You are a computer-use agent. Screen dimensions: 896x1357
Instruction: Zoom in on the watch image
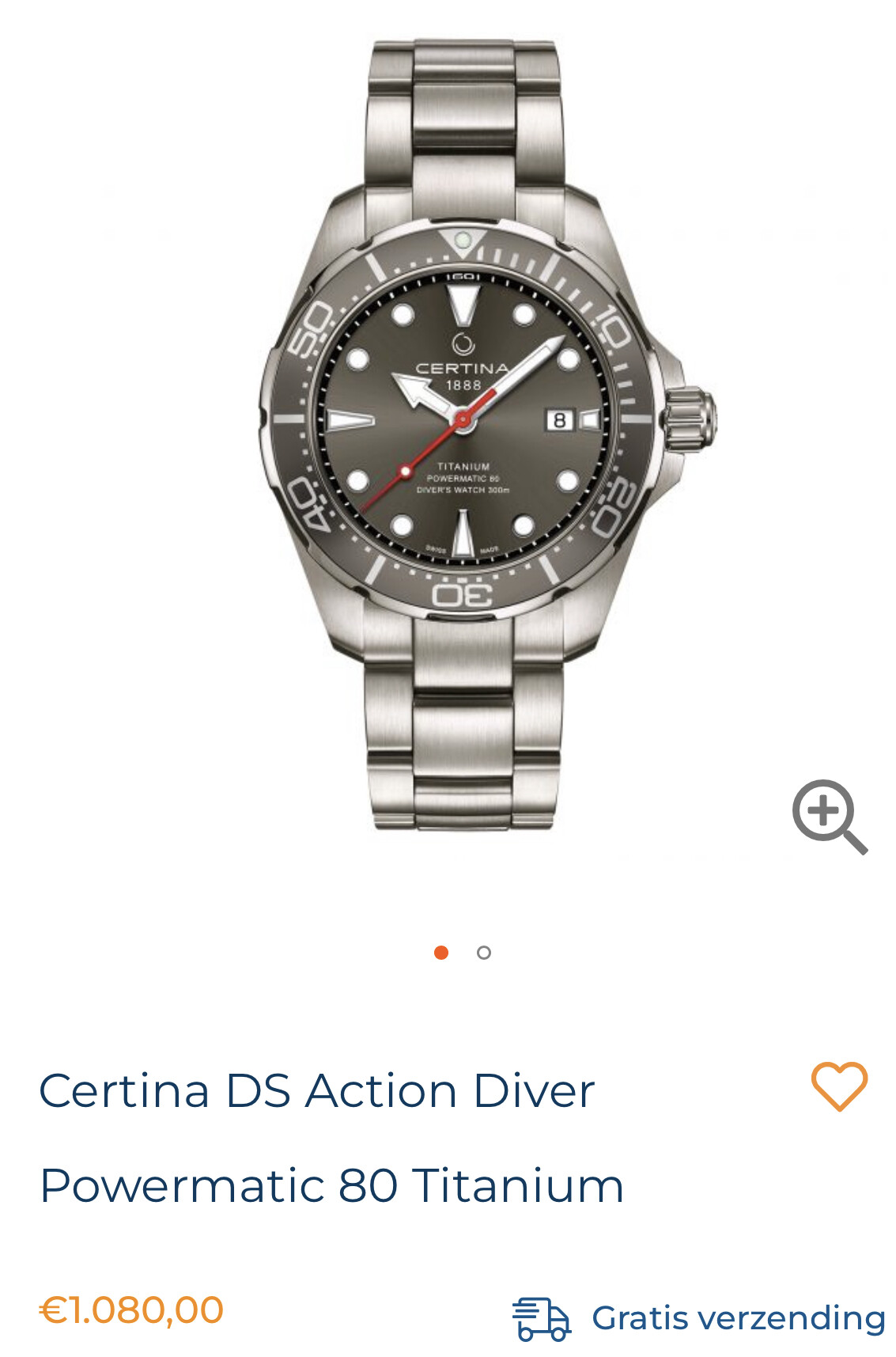829,816
